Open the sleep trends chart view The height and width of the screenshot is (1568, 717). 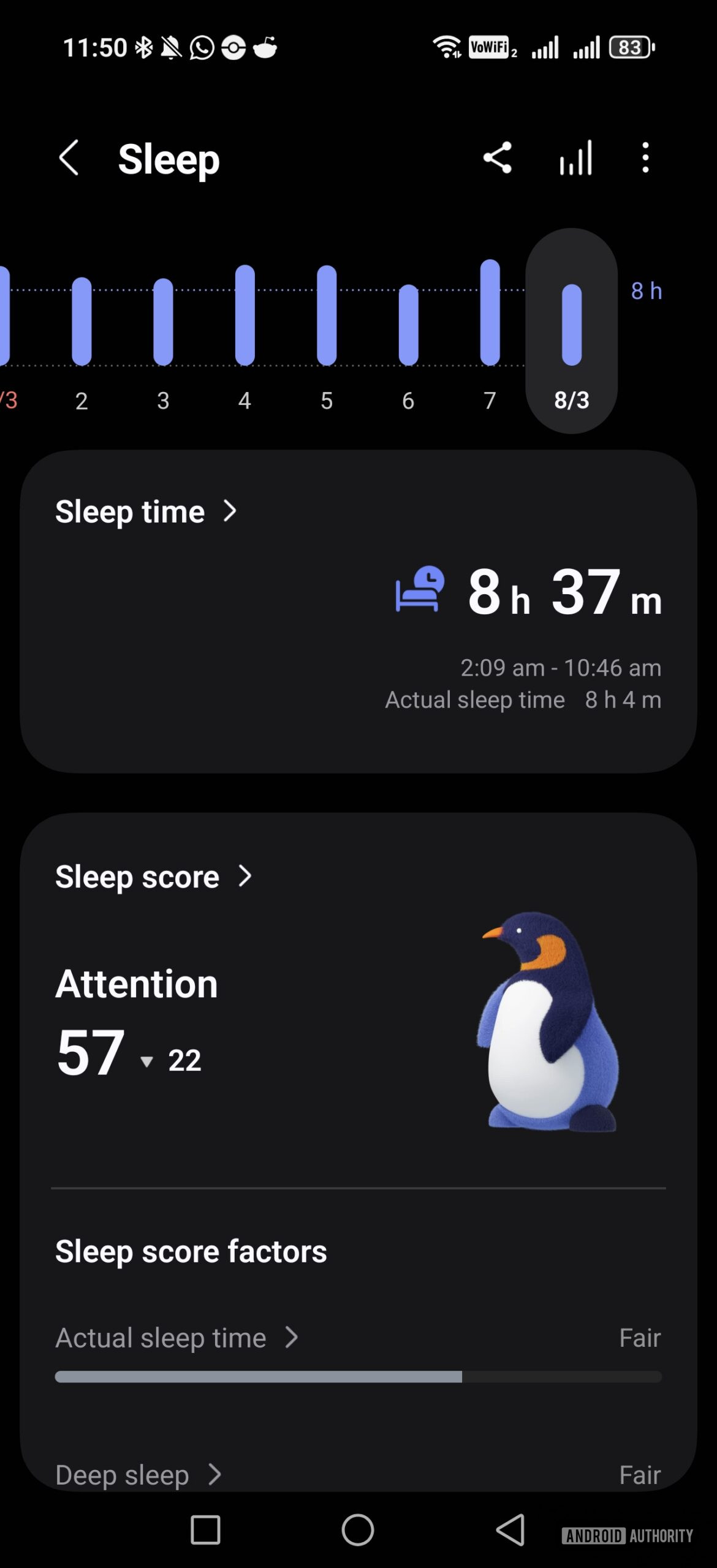tap(574, 157)
